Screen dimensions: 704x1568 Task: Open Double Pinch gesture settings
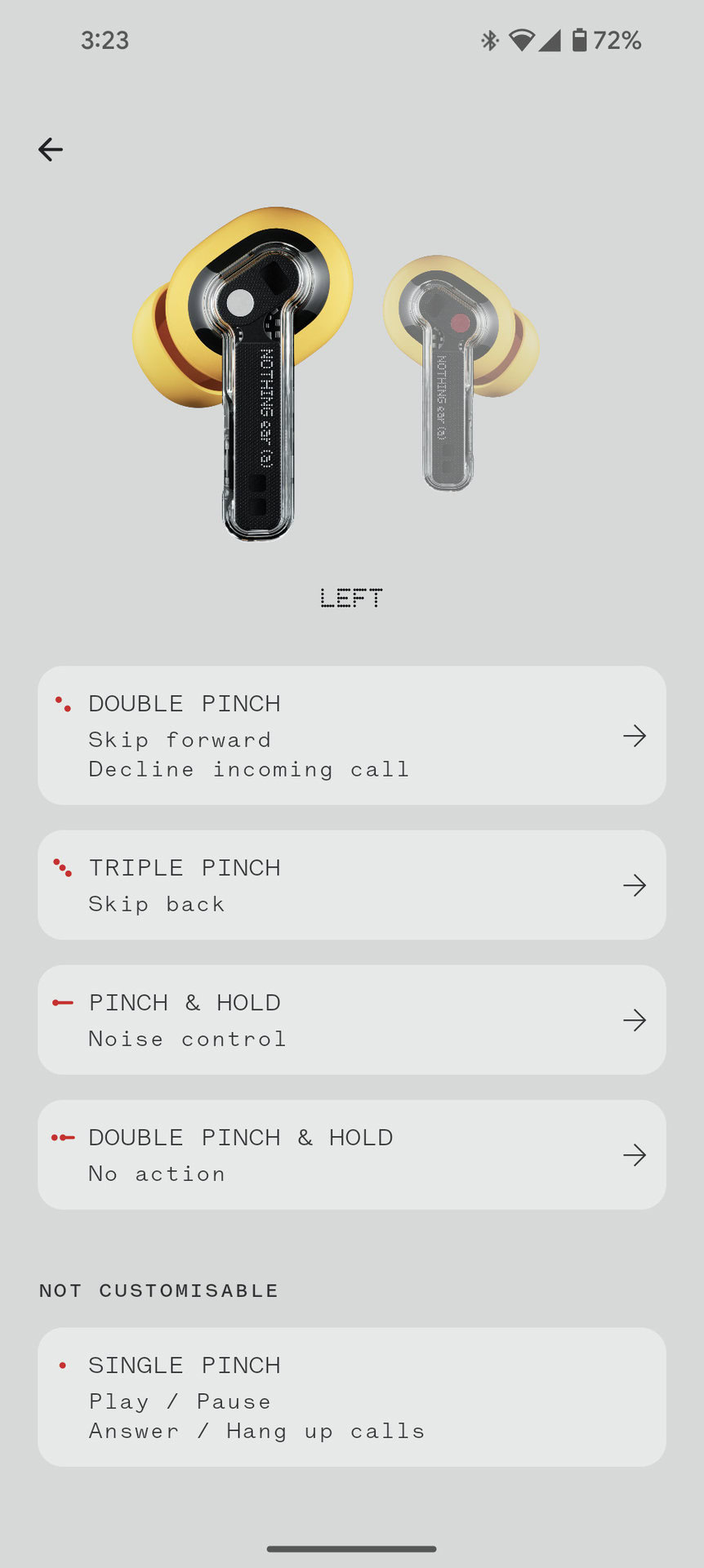tap(351, 735)
